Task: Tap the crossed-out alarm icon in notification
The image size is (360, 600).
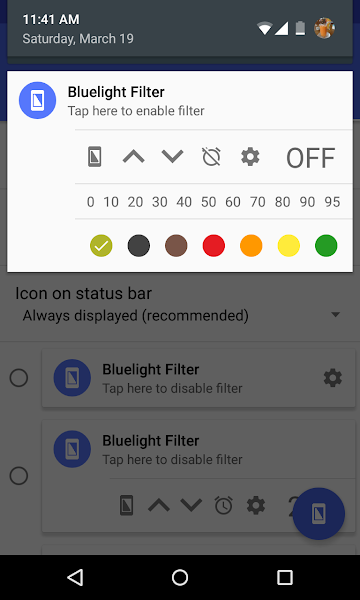Action: coord(212,157)
